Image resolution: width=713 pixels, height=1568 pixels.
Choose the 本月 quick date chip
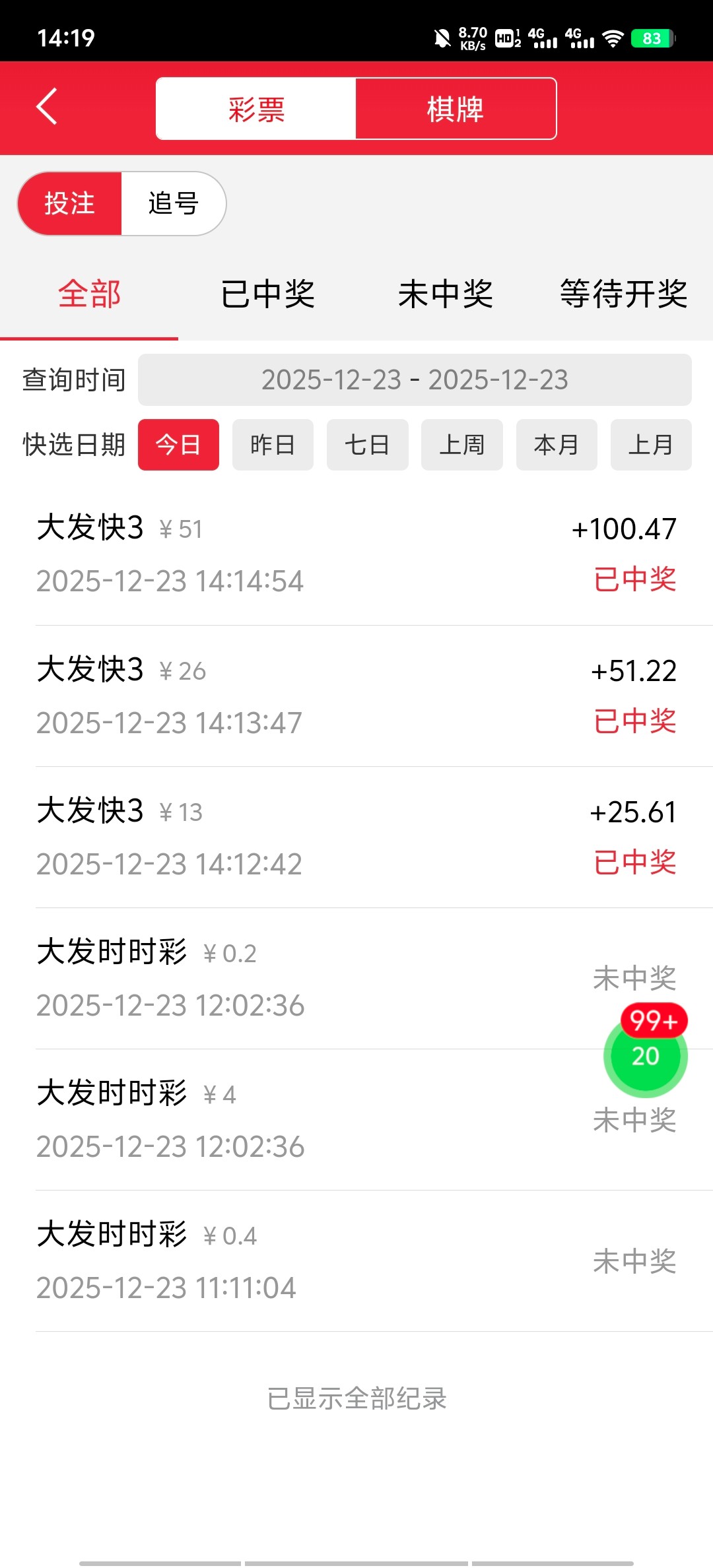[557, 445]
